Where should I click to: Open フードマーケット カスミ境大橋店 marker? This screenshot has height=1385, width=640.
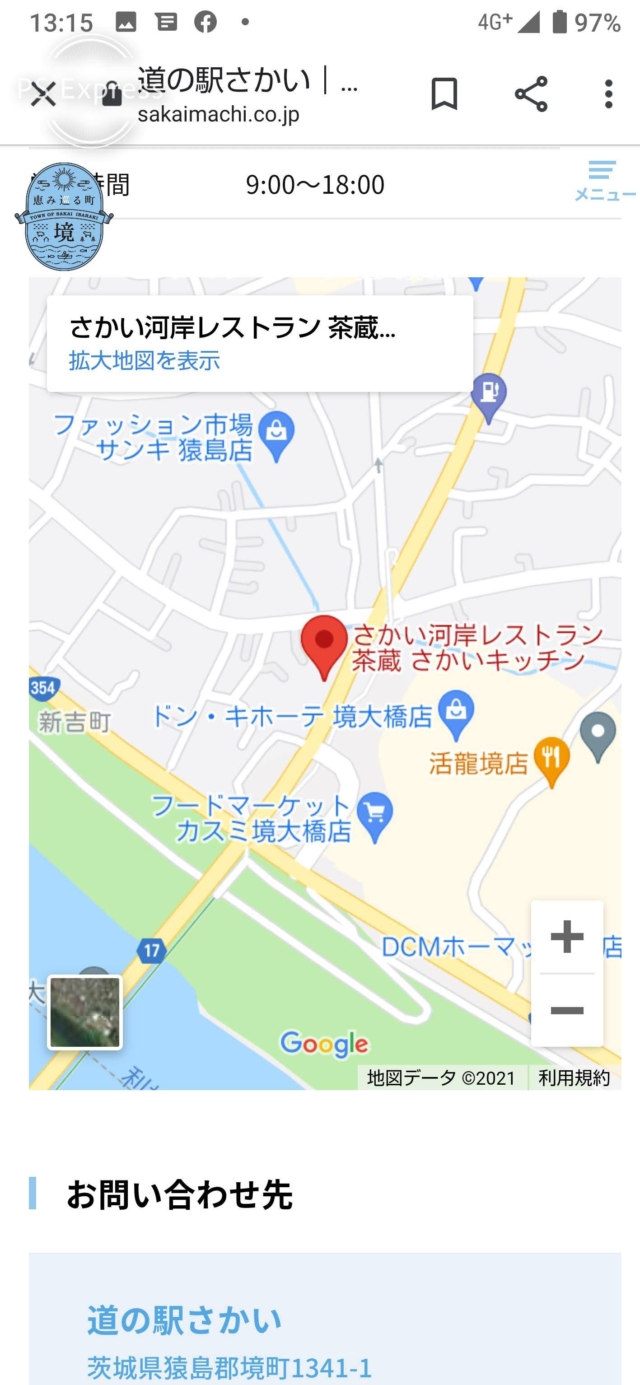tap(376, 816)
